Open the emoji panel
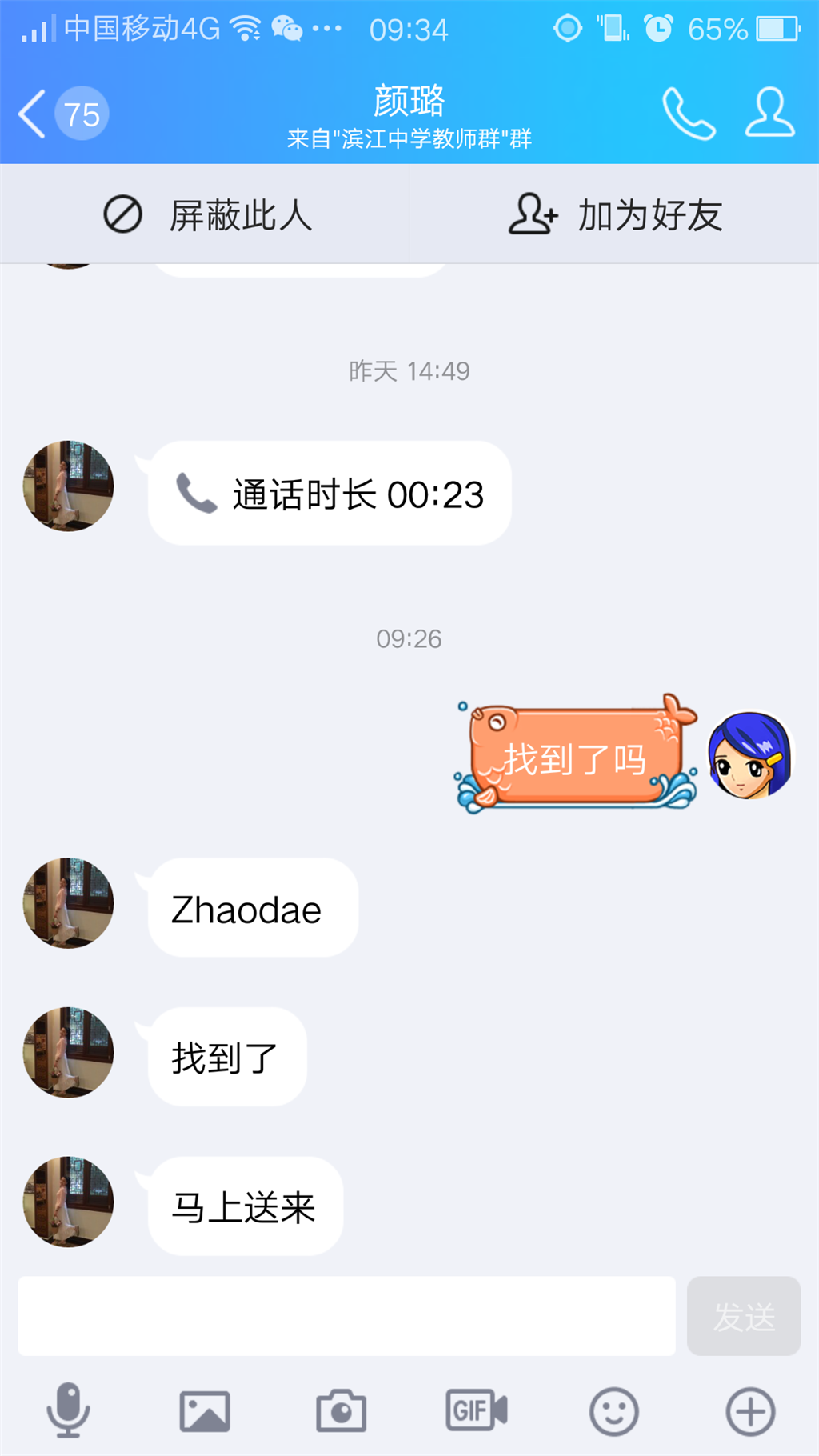Screen dimensions: 819x1456 (x=613, y=1410)
